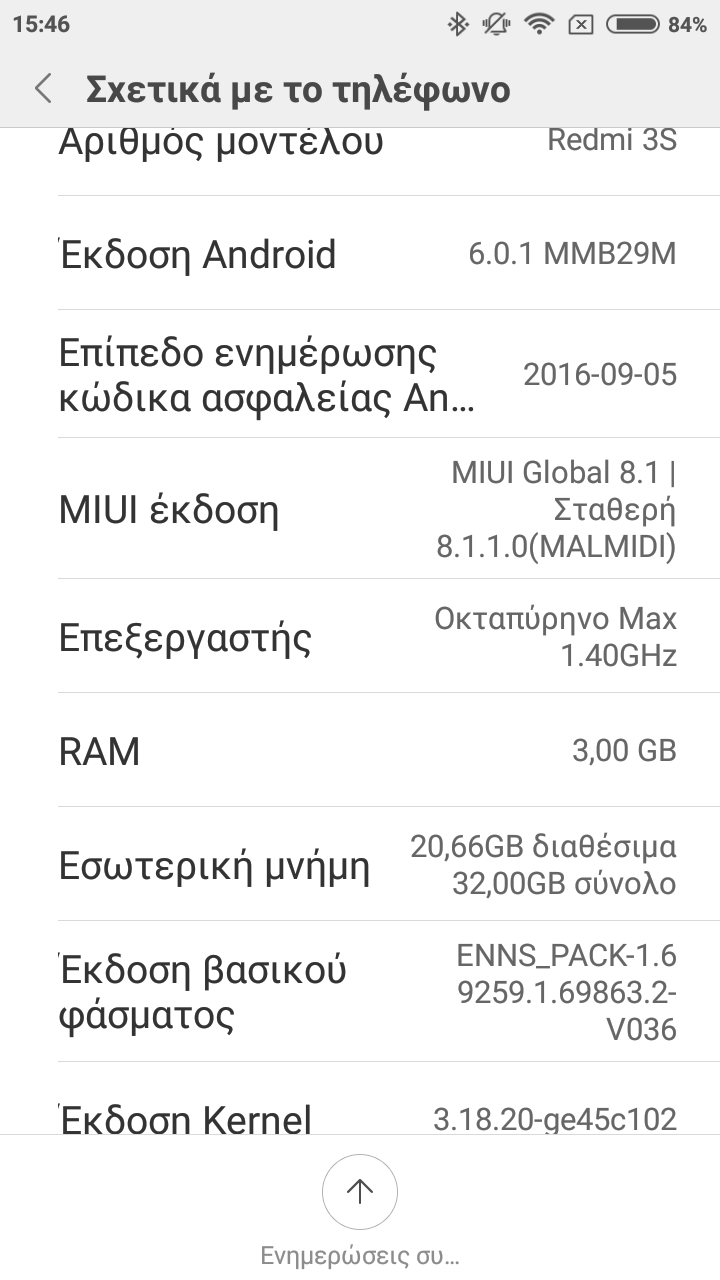
Task: Select Έκδοση βασικού φάσματος row
Action: 360,992
